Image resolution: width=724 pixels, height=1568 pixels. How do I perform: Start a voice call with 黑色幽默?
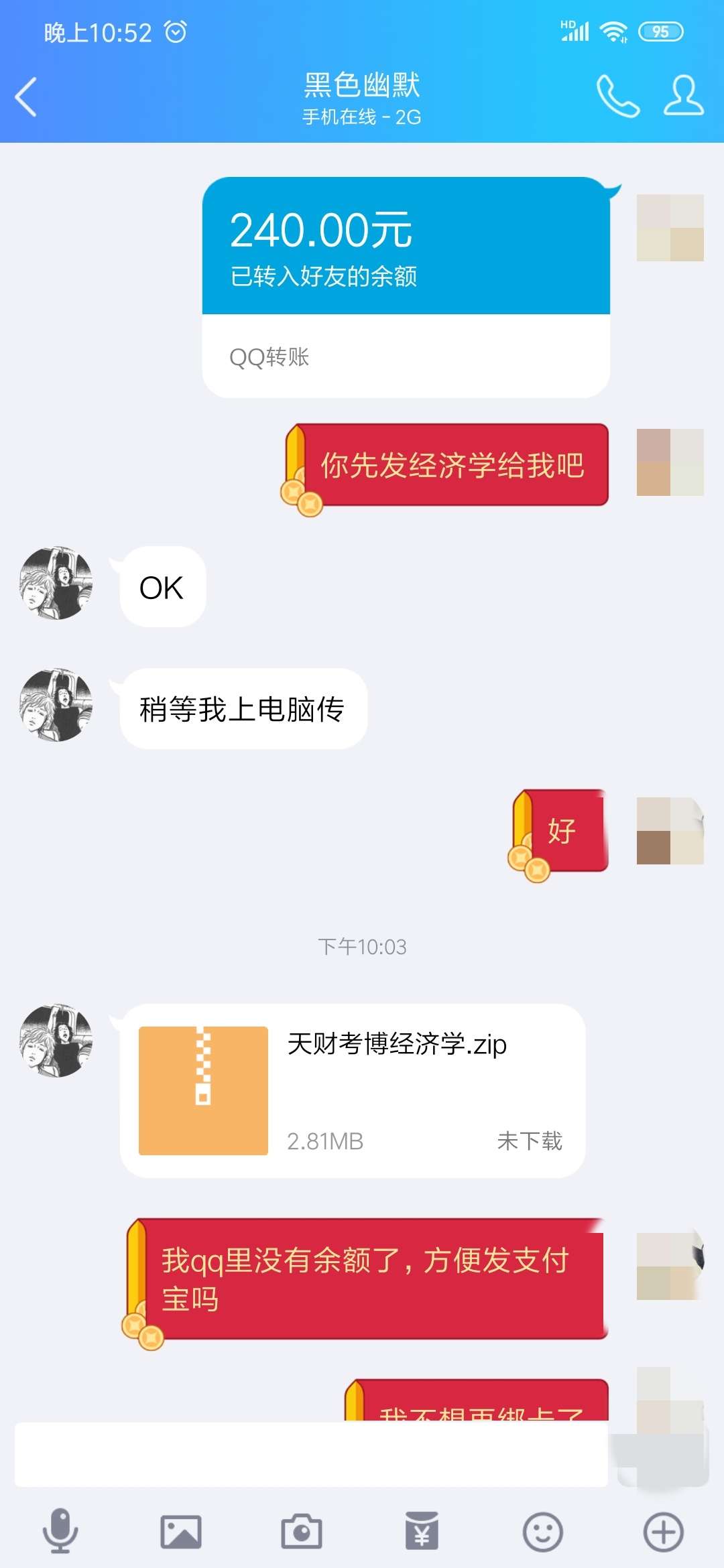(x=617, y=96)
